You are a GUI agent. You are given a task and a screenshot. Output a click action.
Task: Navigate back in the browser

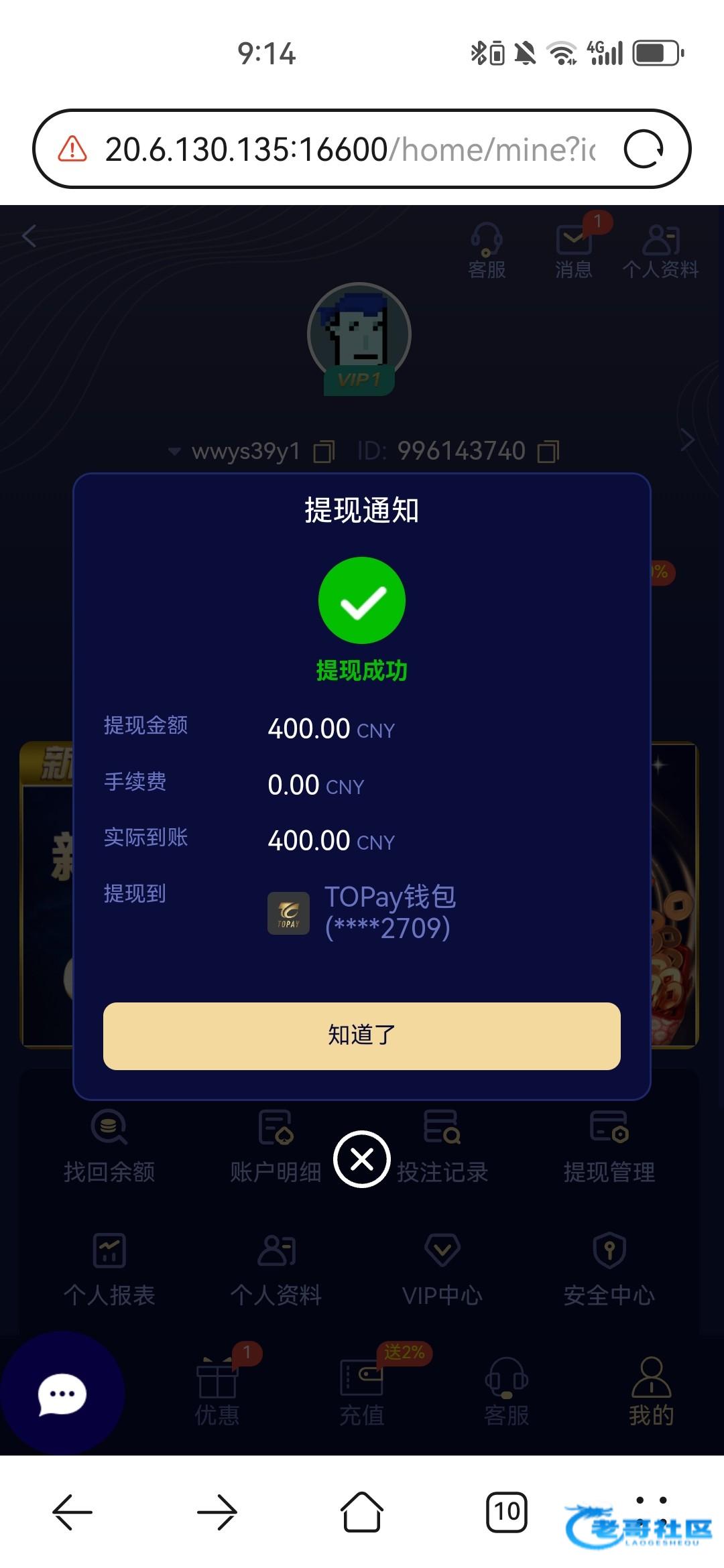[72, 1512]
